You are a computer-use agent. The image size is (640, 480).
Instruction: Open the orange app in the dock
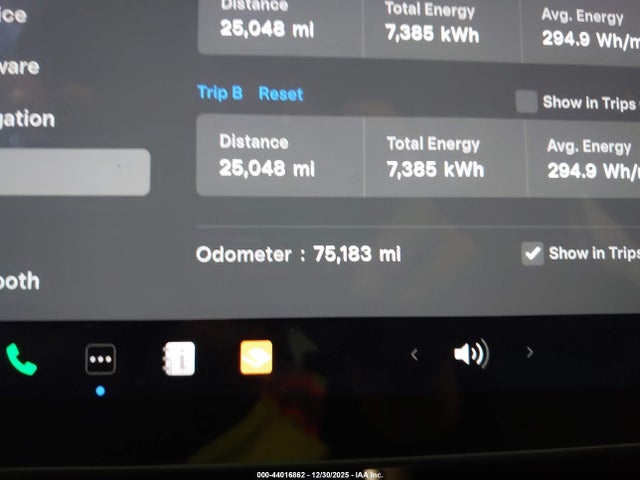256,357
